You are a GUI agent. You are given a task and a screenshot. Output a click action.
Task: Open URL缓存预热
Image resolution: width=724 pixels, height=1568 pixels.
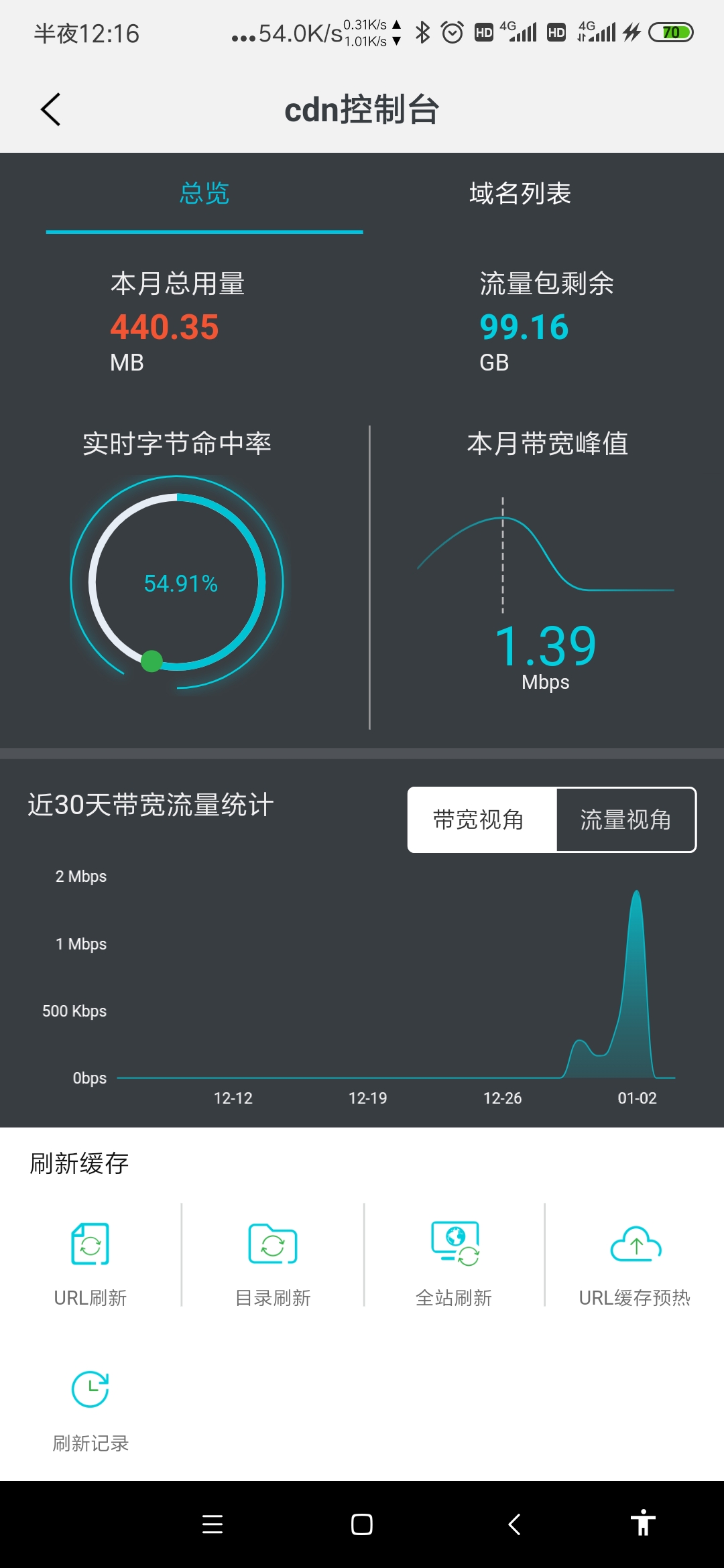click(x=635, y=1261)
